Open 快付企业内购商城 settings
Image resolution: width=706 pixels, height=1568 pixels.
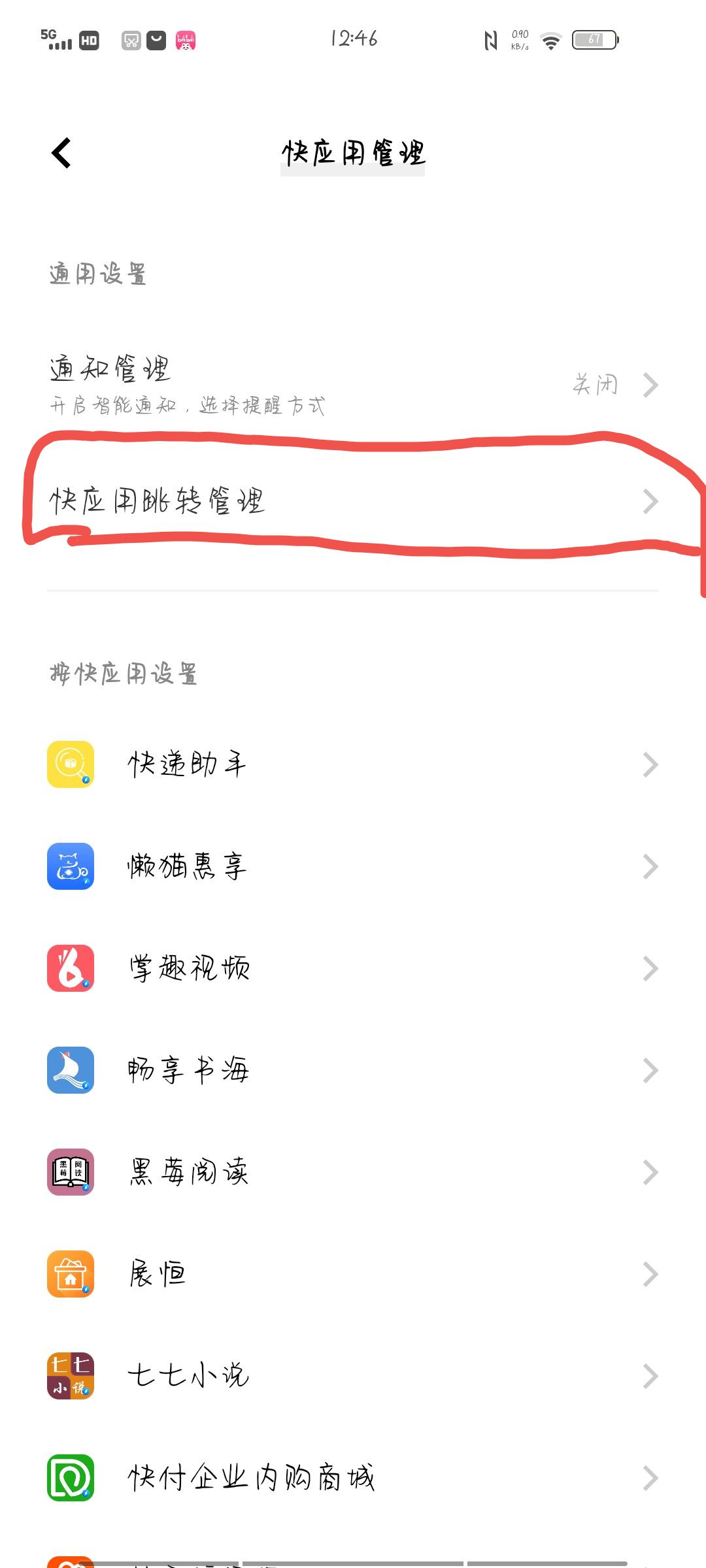coord(353,1478)
